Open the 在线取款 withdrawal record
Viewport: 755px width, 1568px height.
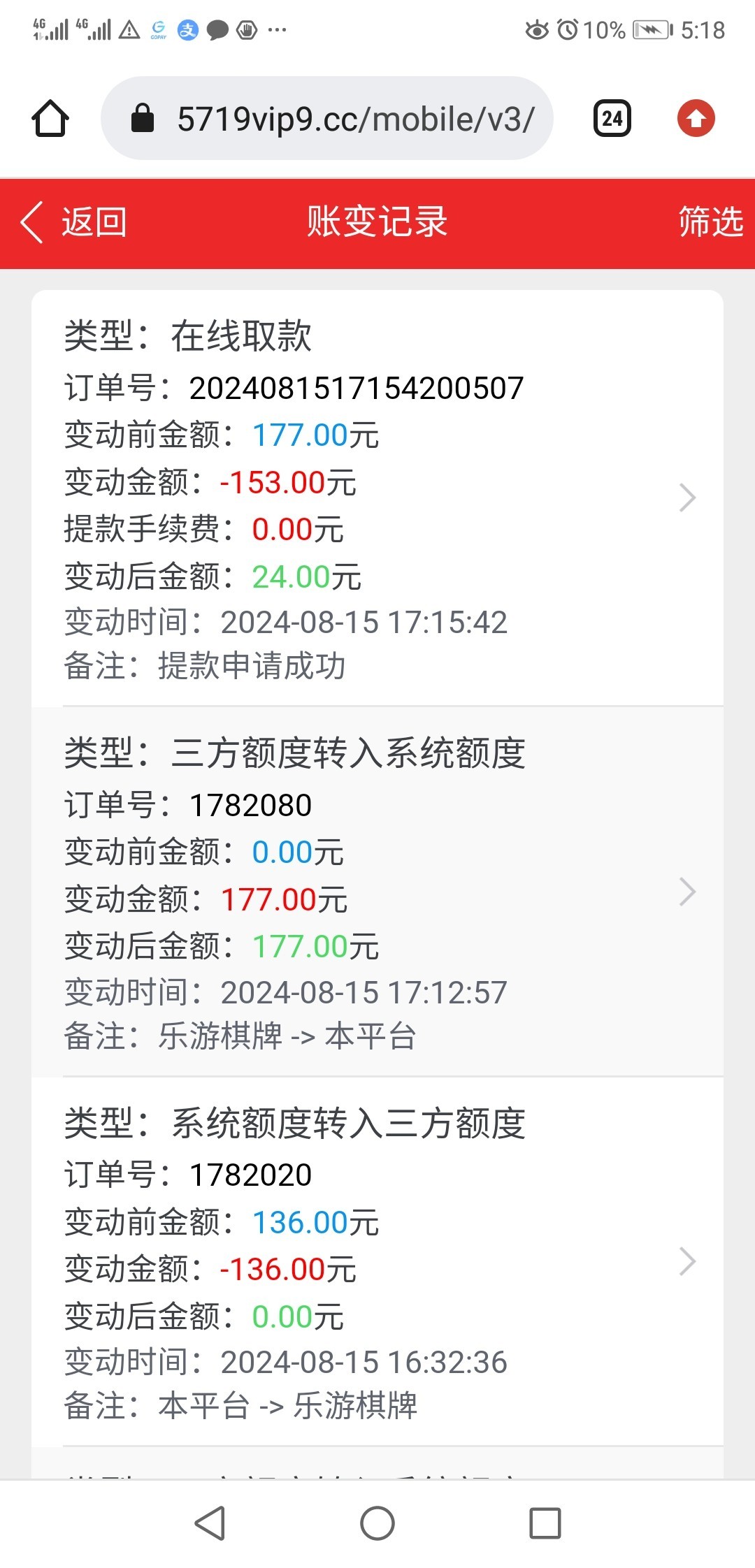[x=377, y=498]
